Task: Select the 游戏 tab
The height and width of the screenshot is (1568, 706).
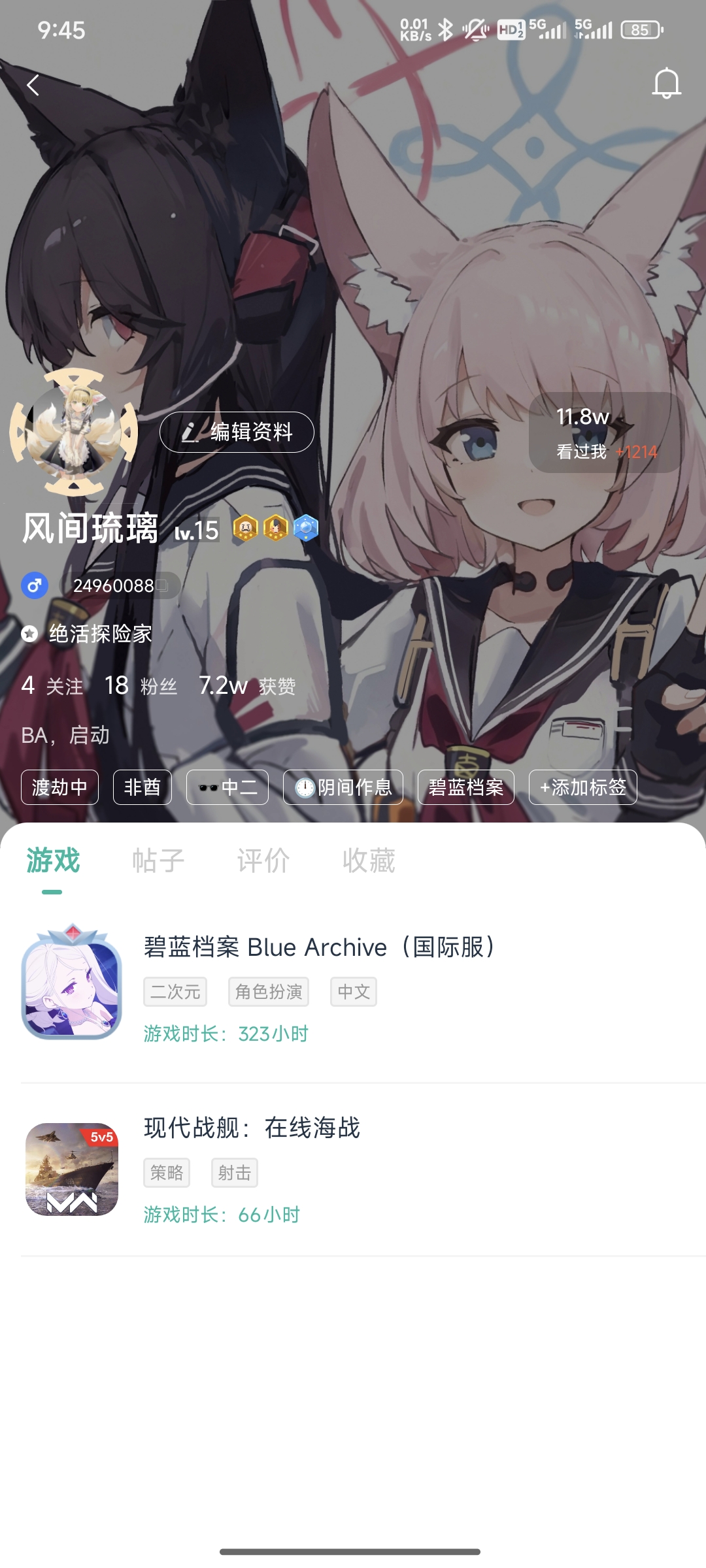Action: coord(52,860)
